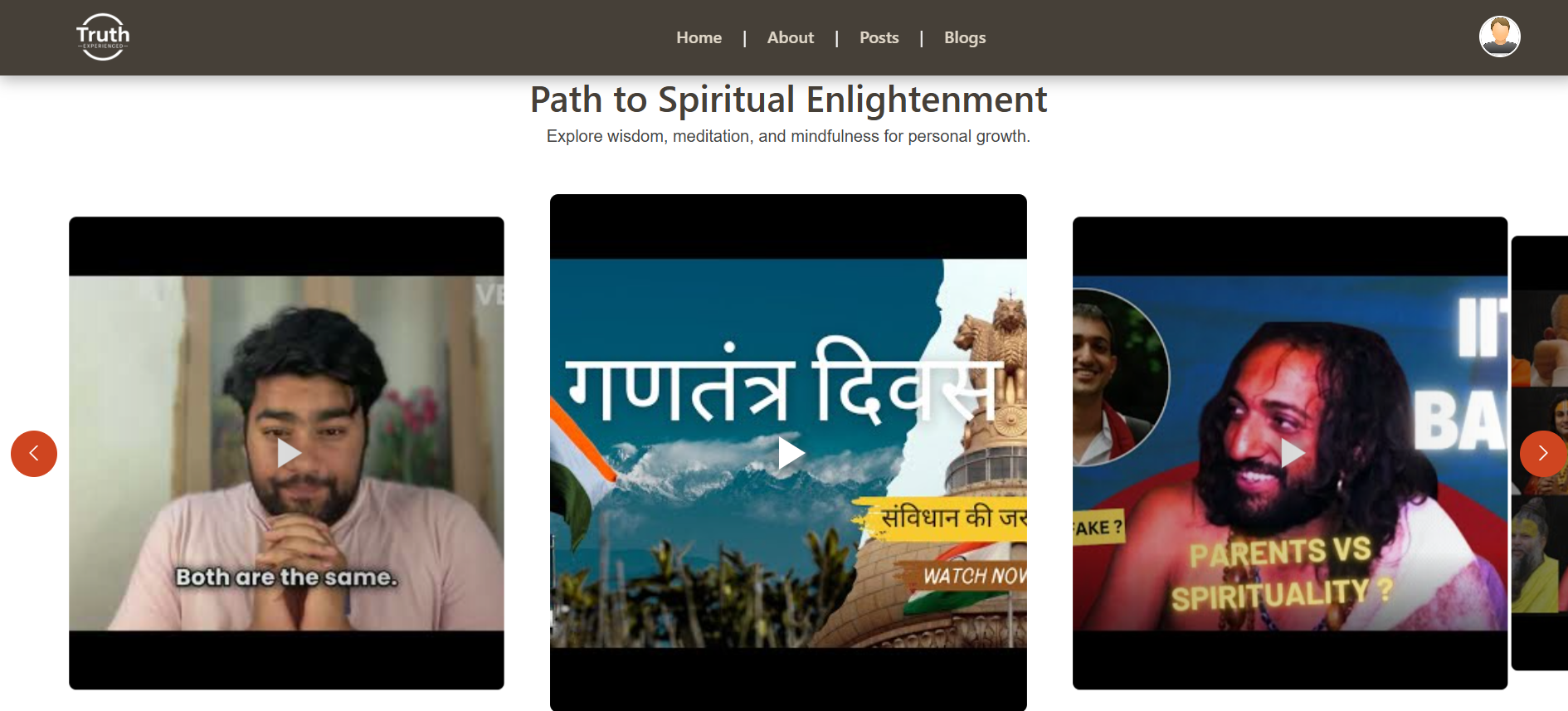
Task: Show previous videos with left arrow
Action: click(x=34, y=454)
